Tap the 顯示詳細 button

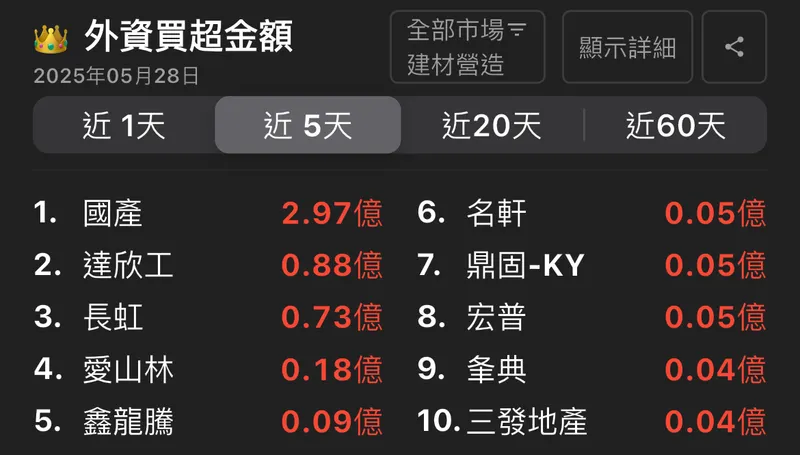(627, 47)
